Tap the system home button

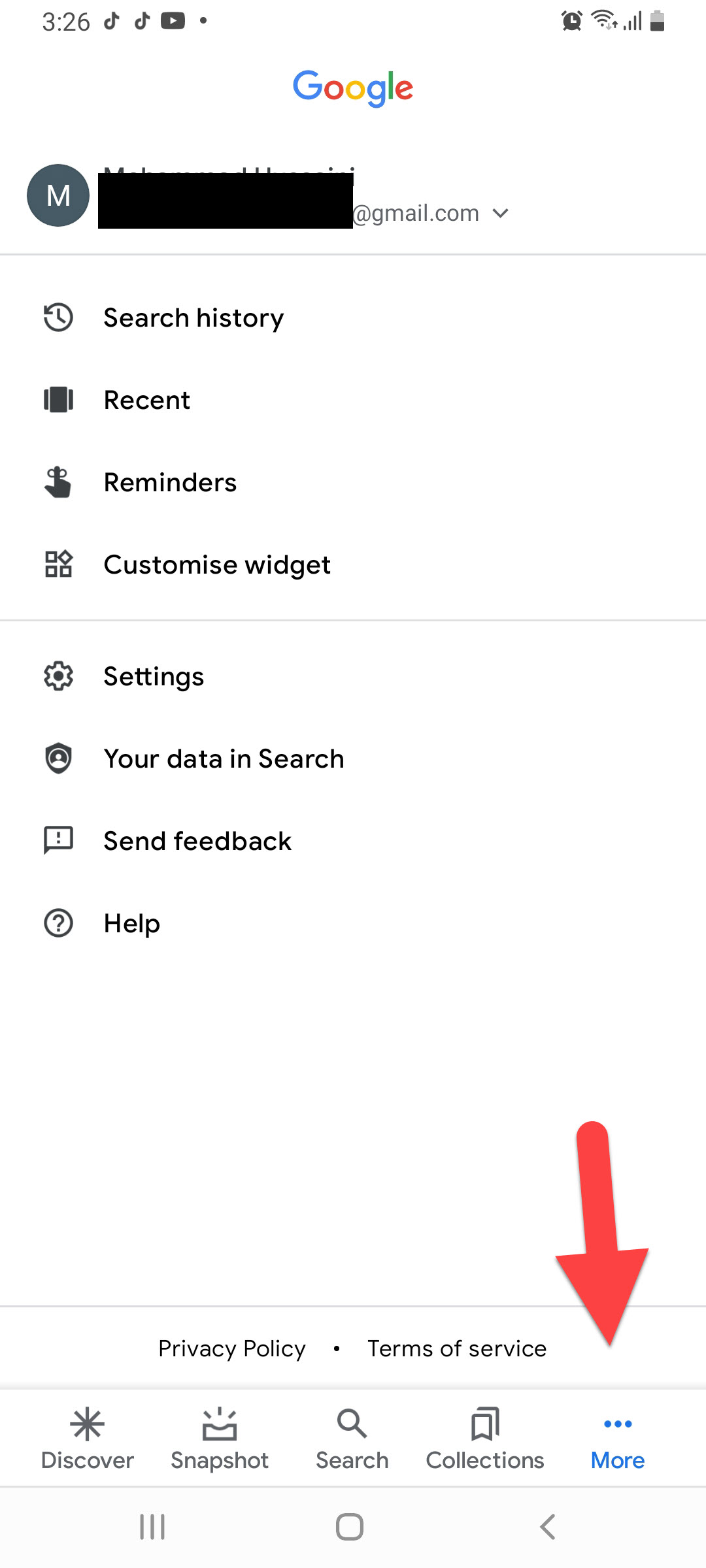coord(350,1527)
